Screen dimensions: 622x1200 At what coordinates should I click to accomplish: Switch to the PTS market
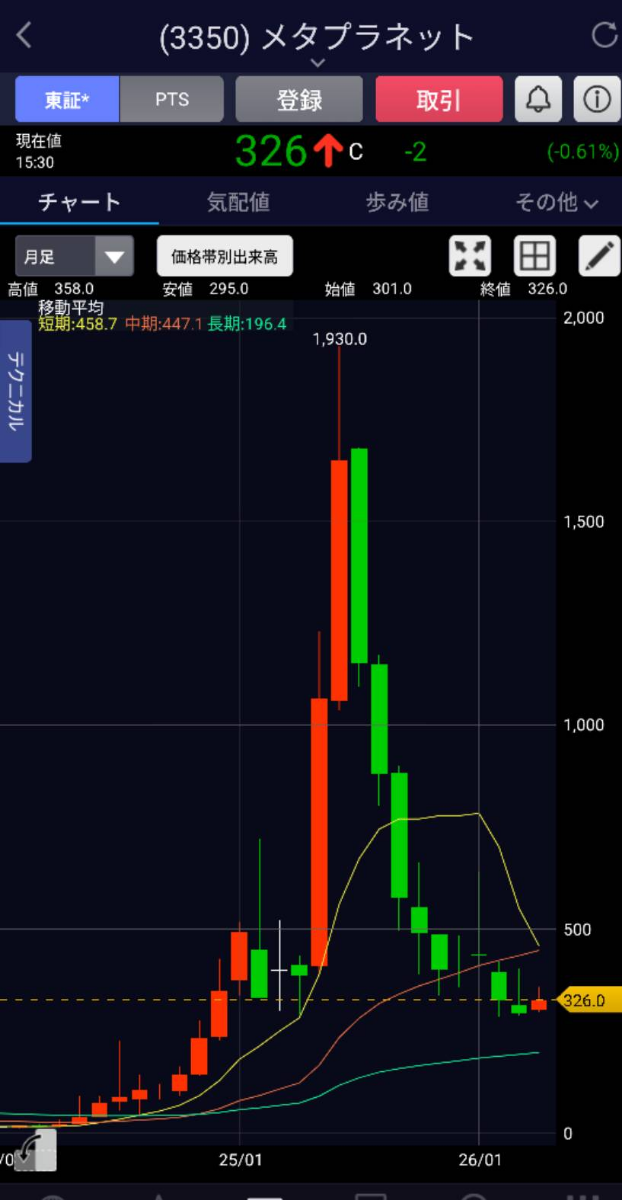[172, 99]
